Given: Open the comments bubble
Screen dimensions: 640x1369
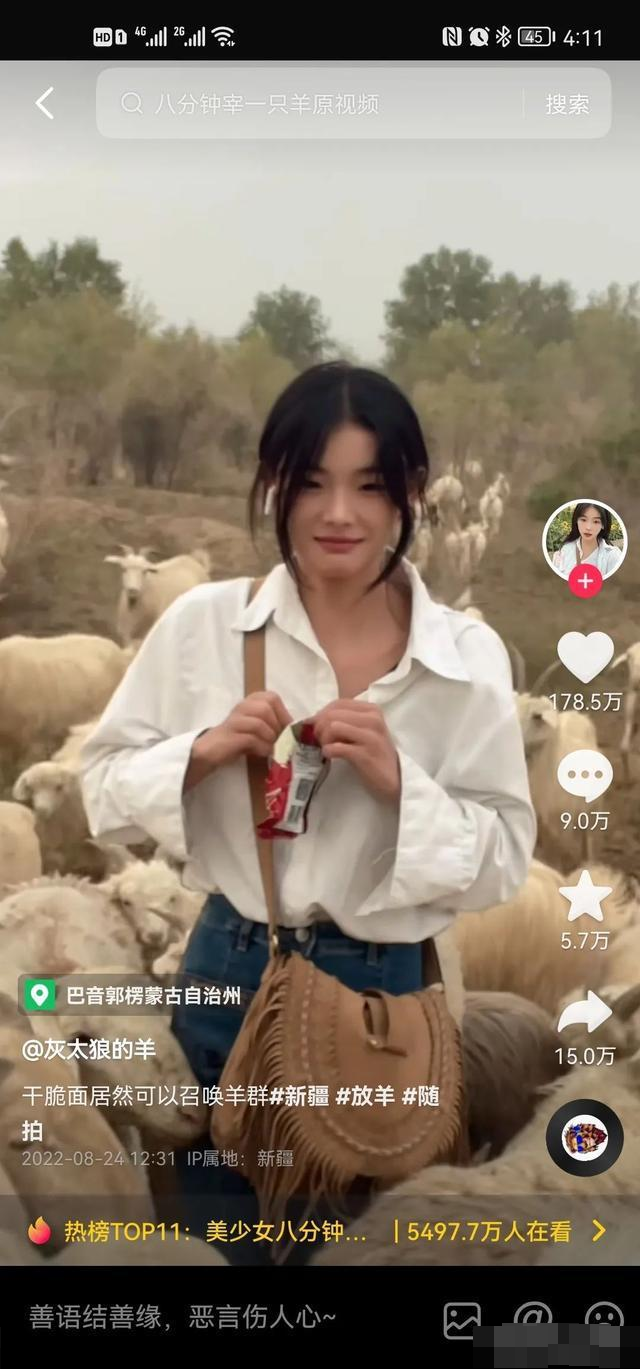Looking at the screenshot, I should (x=585, y=776).
